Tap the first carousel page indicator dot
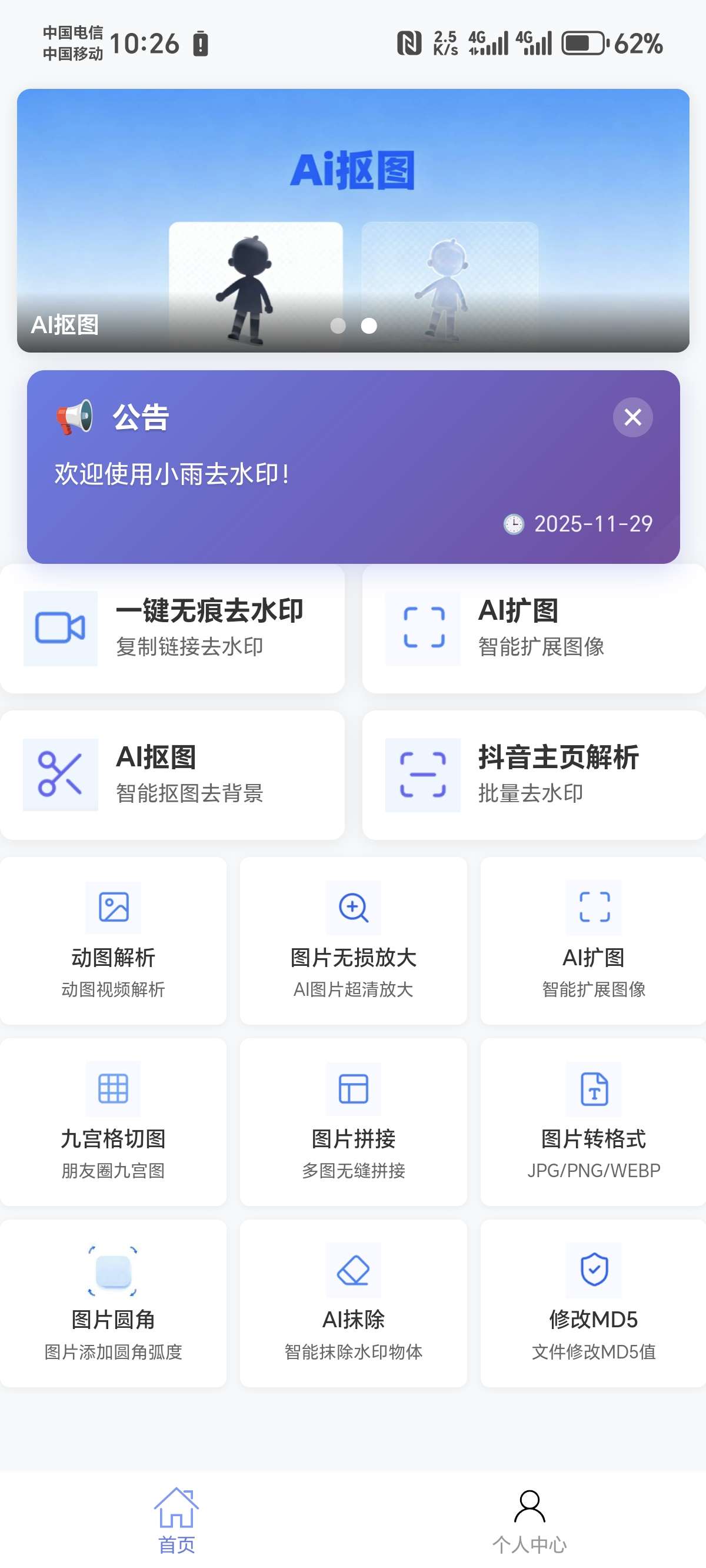The height and width of the screenshot is (1568, 706). point(338,326)
